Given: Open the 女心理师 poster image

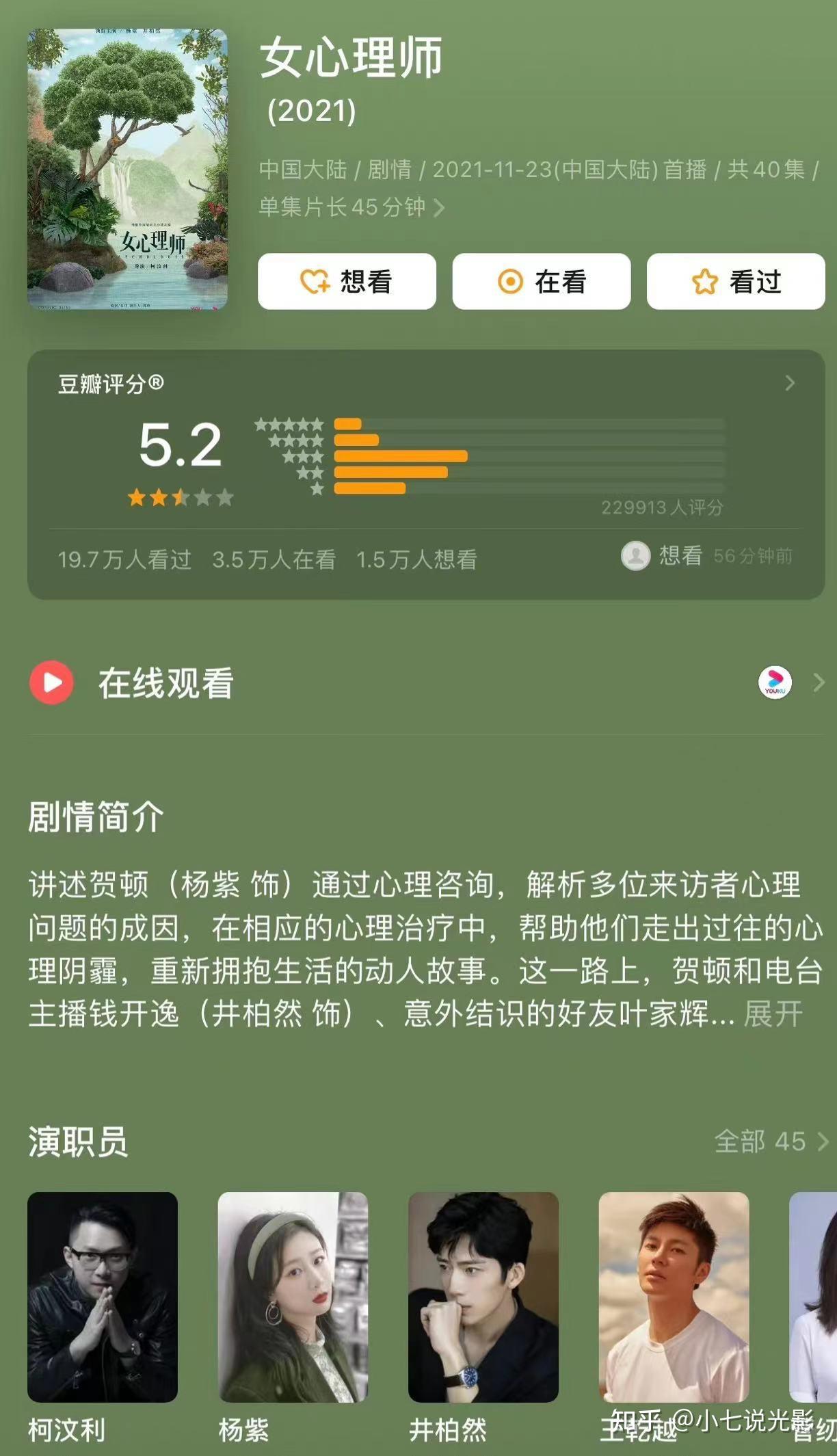Looking at the screenshot, I should pos(127,169).
